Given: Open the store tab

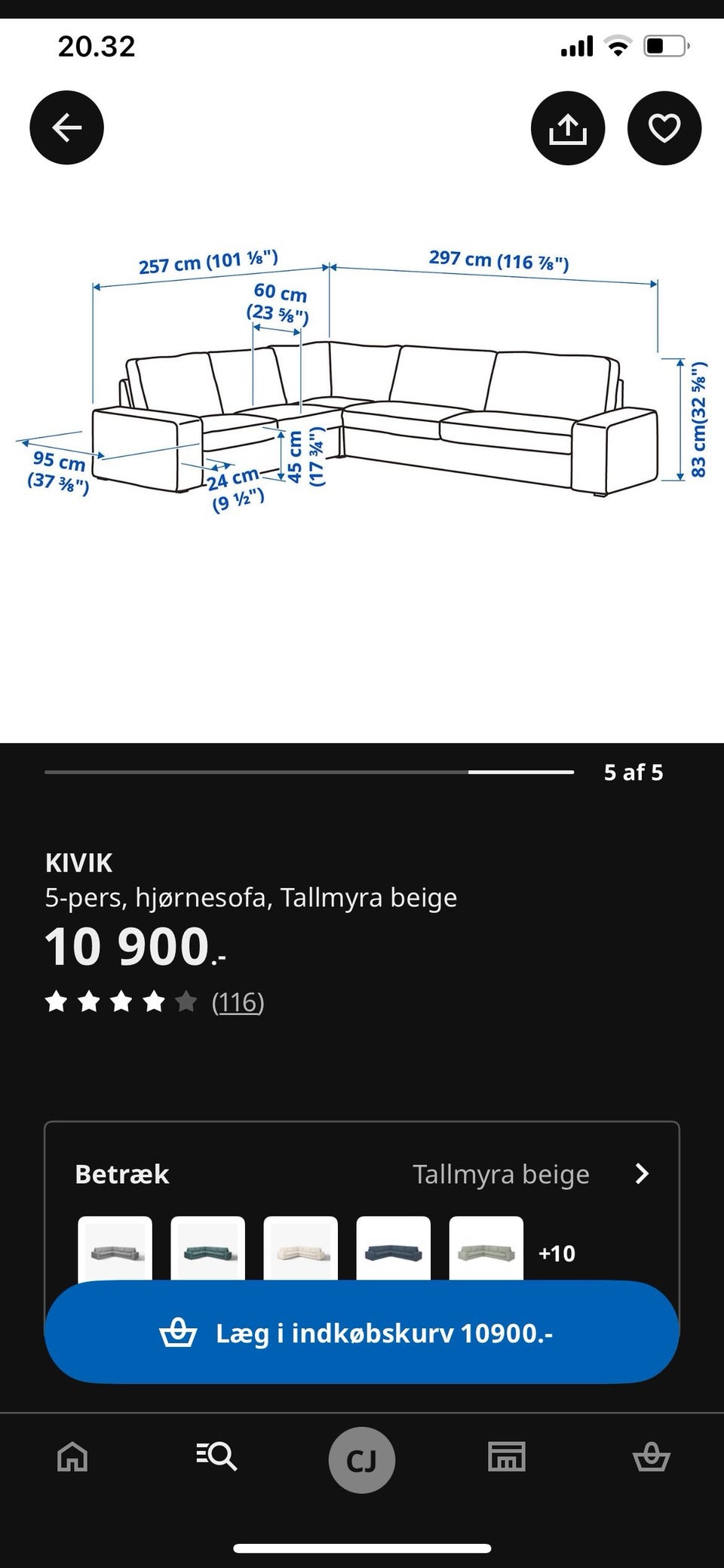Looking at the screenshot, I should pos(507,1456).
